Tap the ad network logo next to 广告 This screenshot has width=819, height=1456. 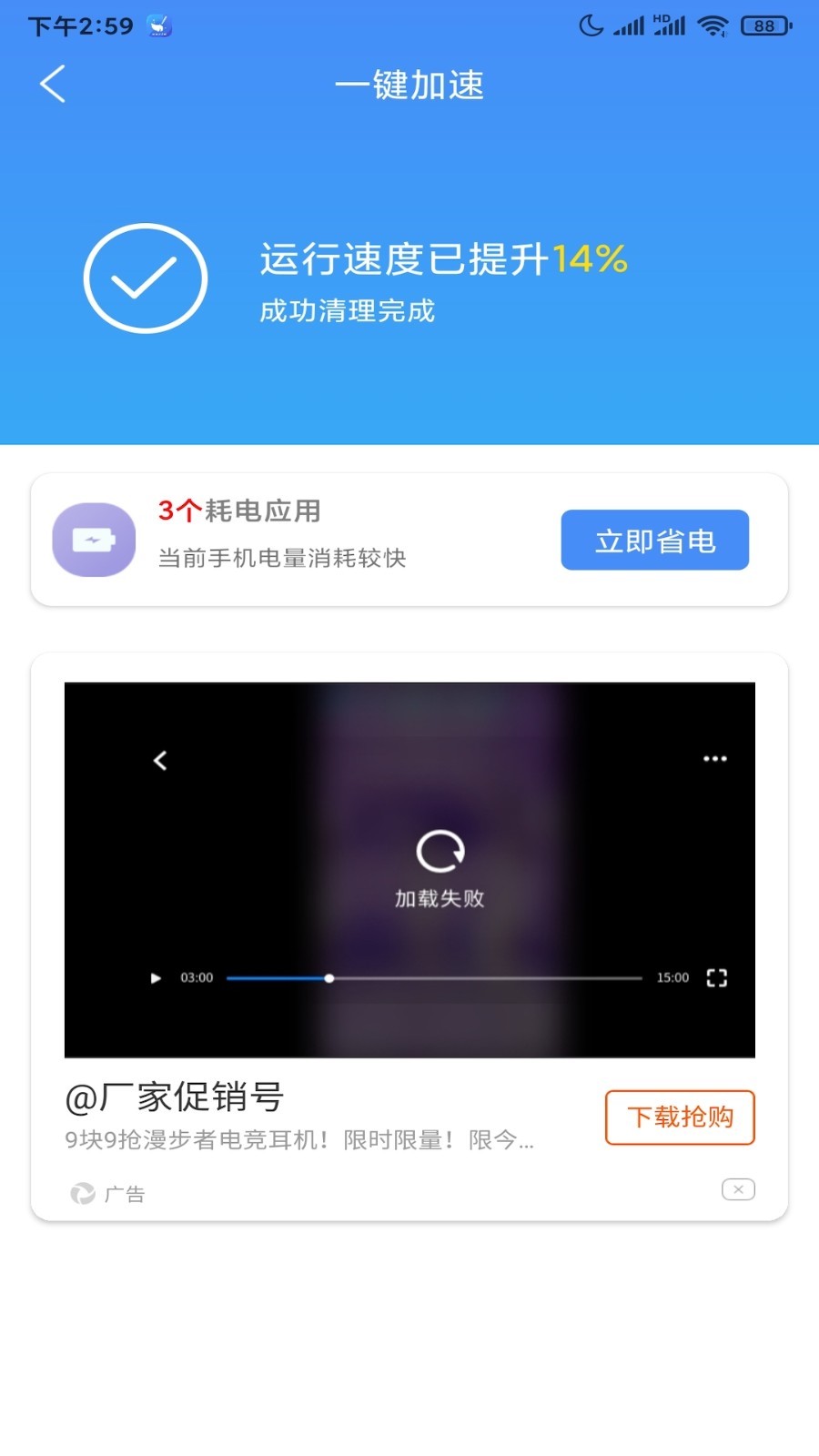coord(82,1193)
